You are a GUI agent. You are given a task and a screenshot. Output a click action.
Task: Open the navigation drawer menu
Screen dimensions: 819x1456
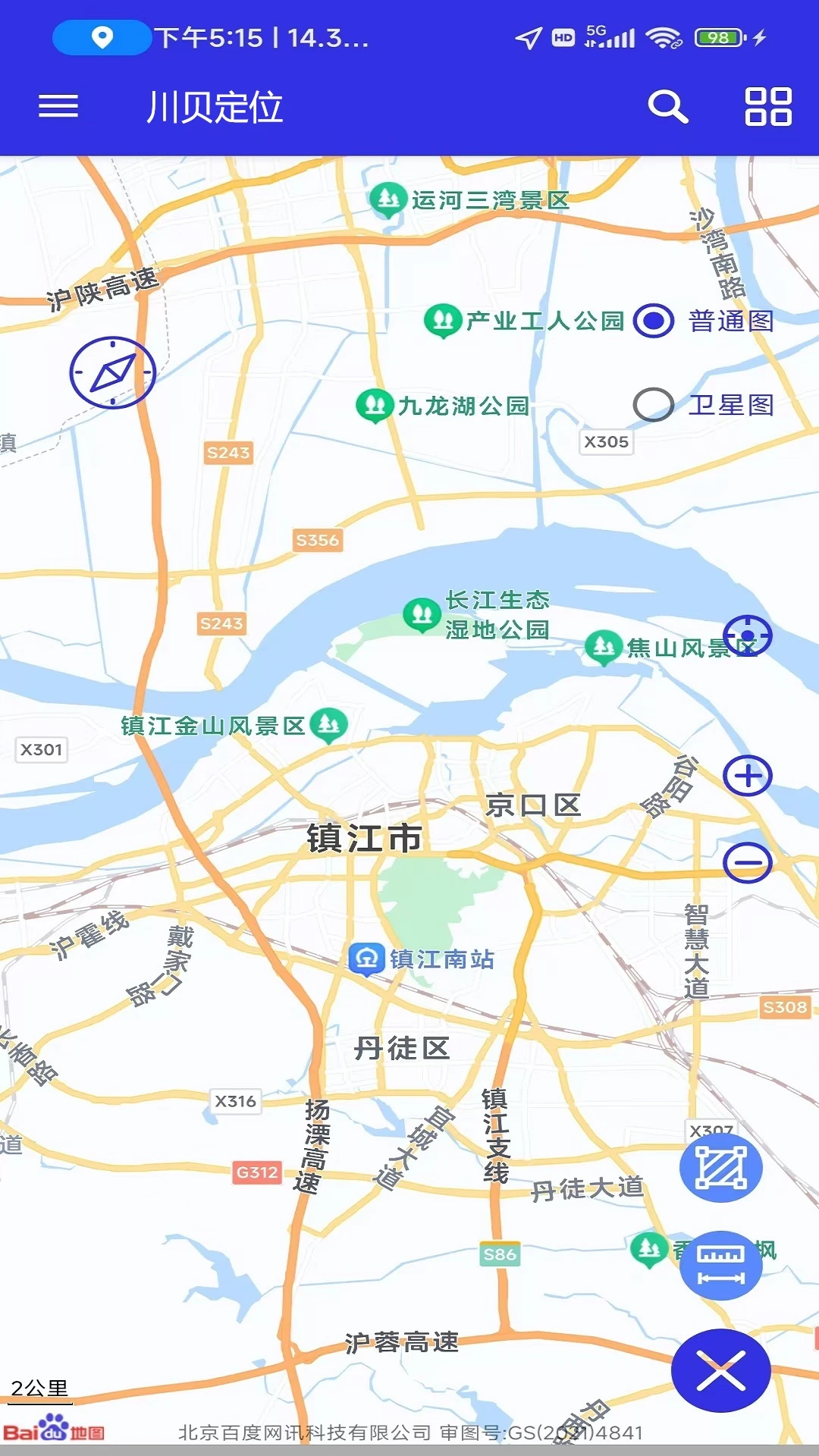coord(58,106)
